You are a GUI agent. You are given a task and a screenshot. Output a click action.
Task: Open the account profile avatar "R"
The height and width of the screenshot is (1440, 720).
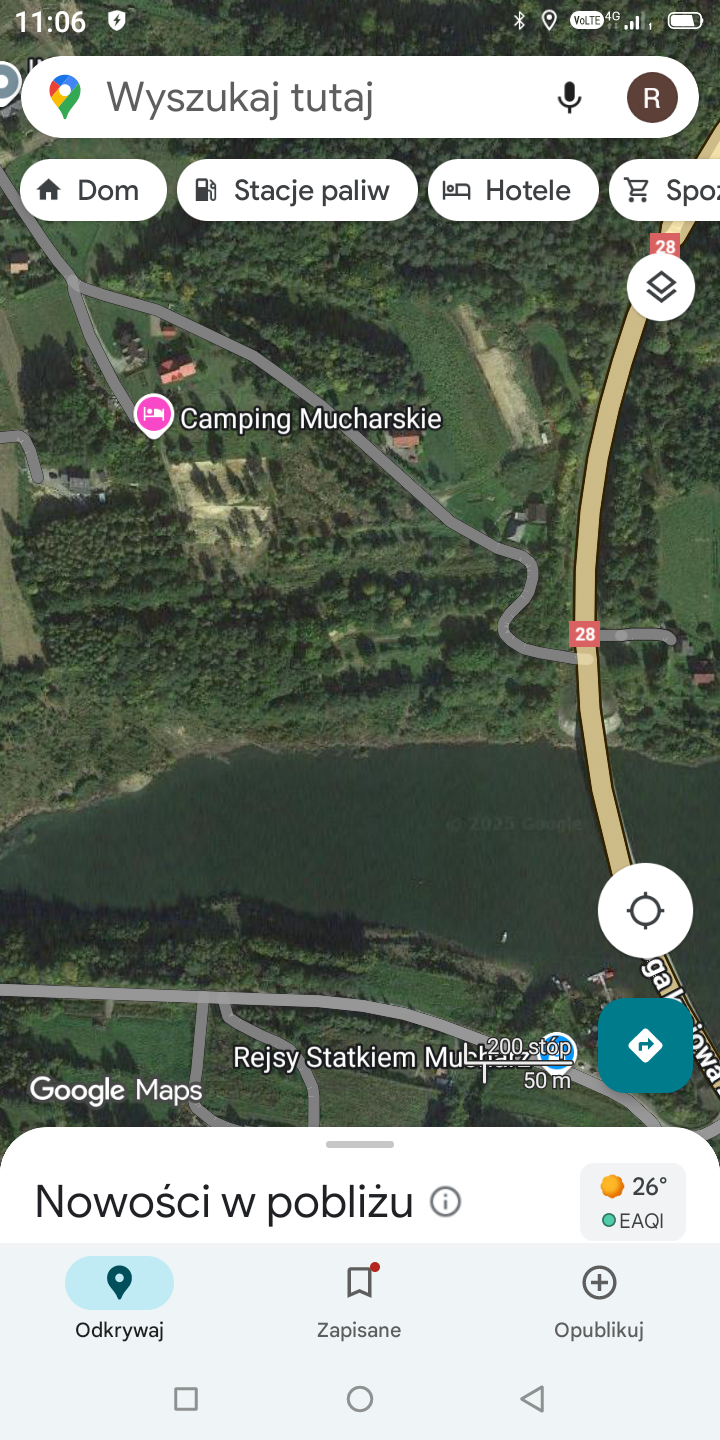(652, 97)
